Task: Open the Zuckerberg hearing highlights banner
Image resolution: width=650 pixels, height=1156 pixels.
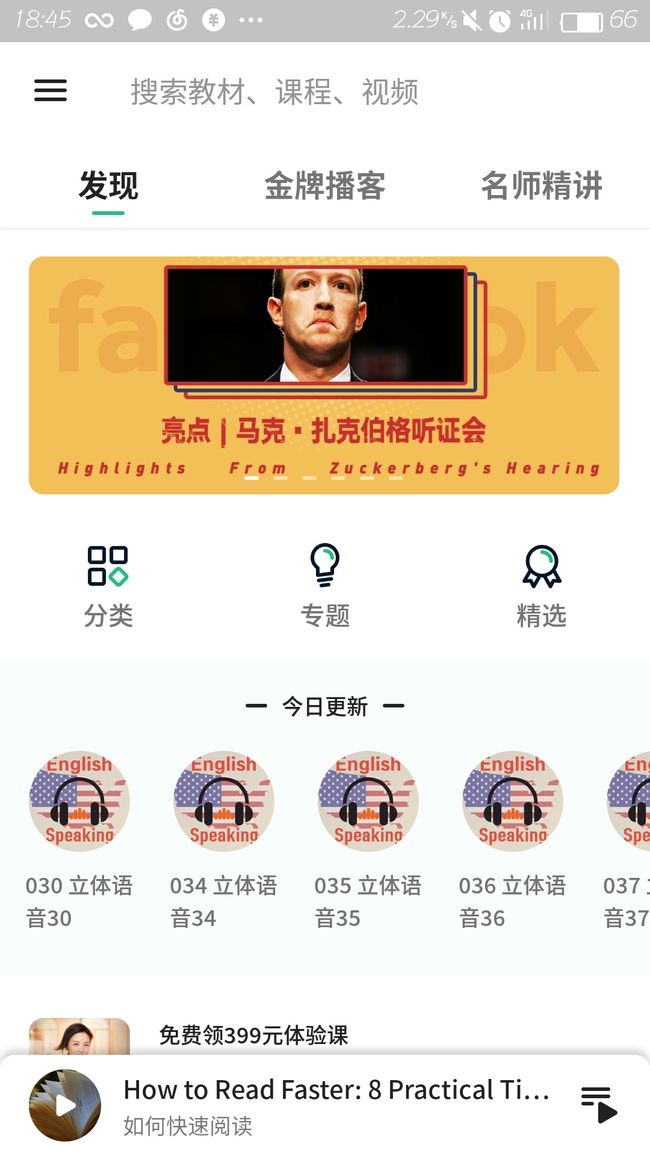Action: [x=324, y=375]
